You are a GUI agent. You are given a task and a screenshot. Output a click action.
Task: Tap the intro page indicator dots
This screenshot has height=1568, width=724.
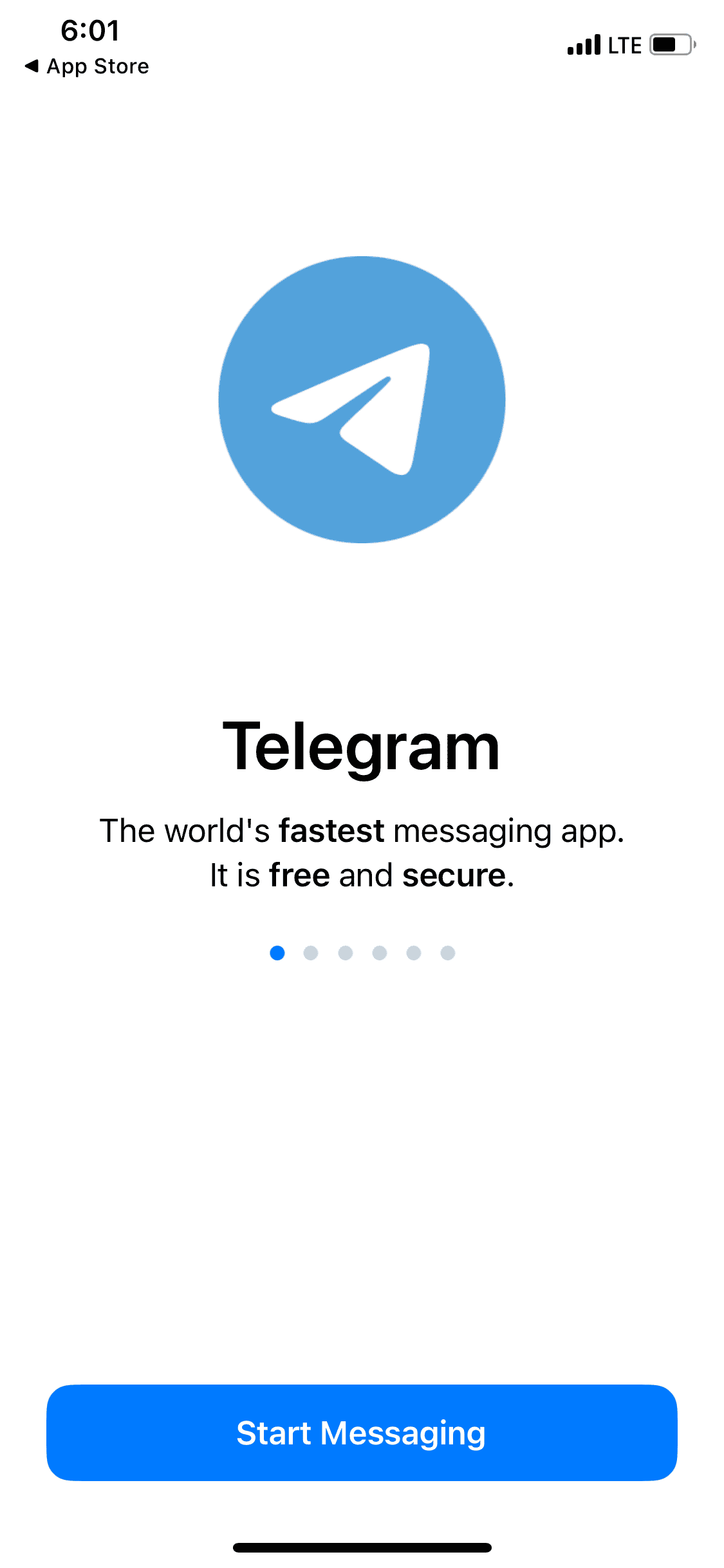pos(362,953)
